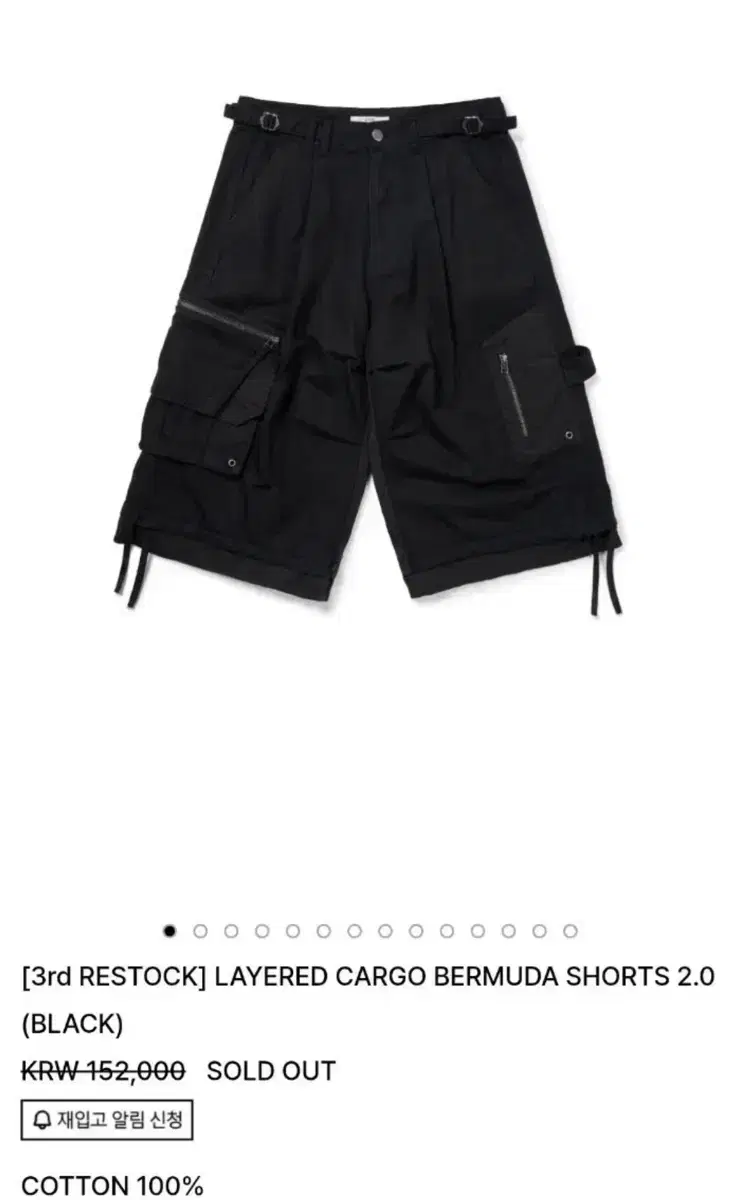Select the eleventh carousel dot
Viewport: 740px width, 1200px height.
(476, 929)
